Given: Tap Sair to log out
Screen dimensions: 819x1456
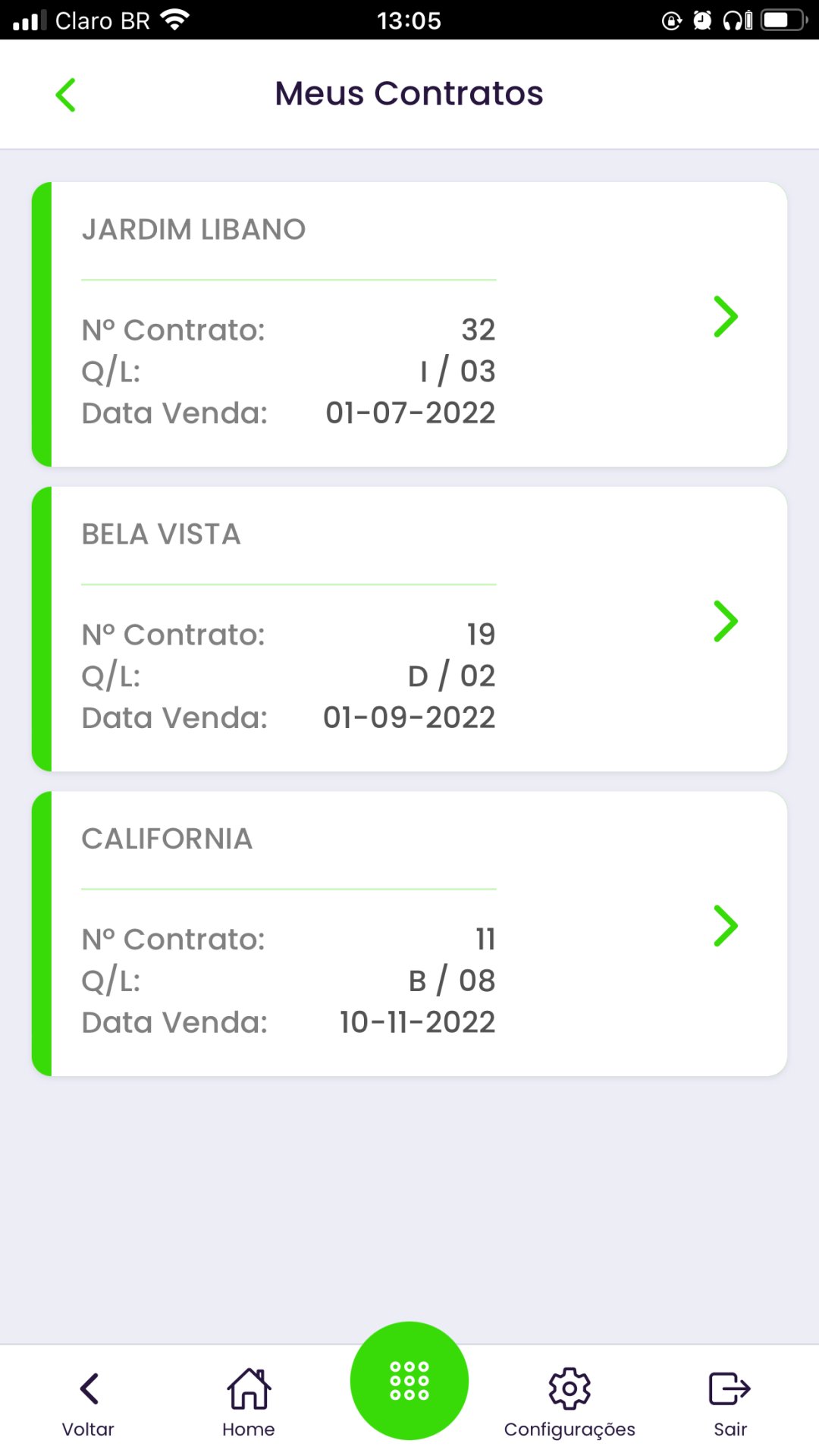Looking at the screenshot, I should tap(730, 1403).
